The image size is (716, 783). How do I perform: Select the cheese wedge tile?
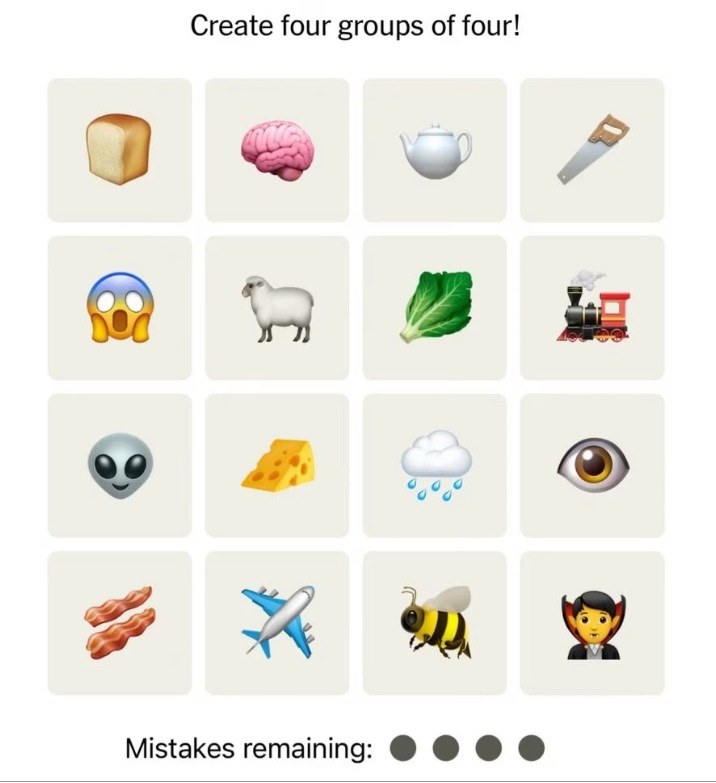pyautogui.click(x=277, y=465)
